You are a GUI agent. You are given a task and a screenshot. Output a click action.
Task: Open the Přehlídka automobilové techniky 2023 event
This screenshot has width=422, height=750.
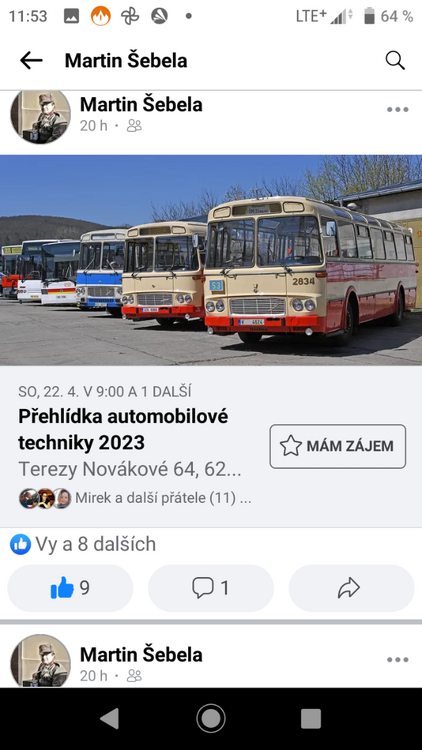(x=123, y=430)
